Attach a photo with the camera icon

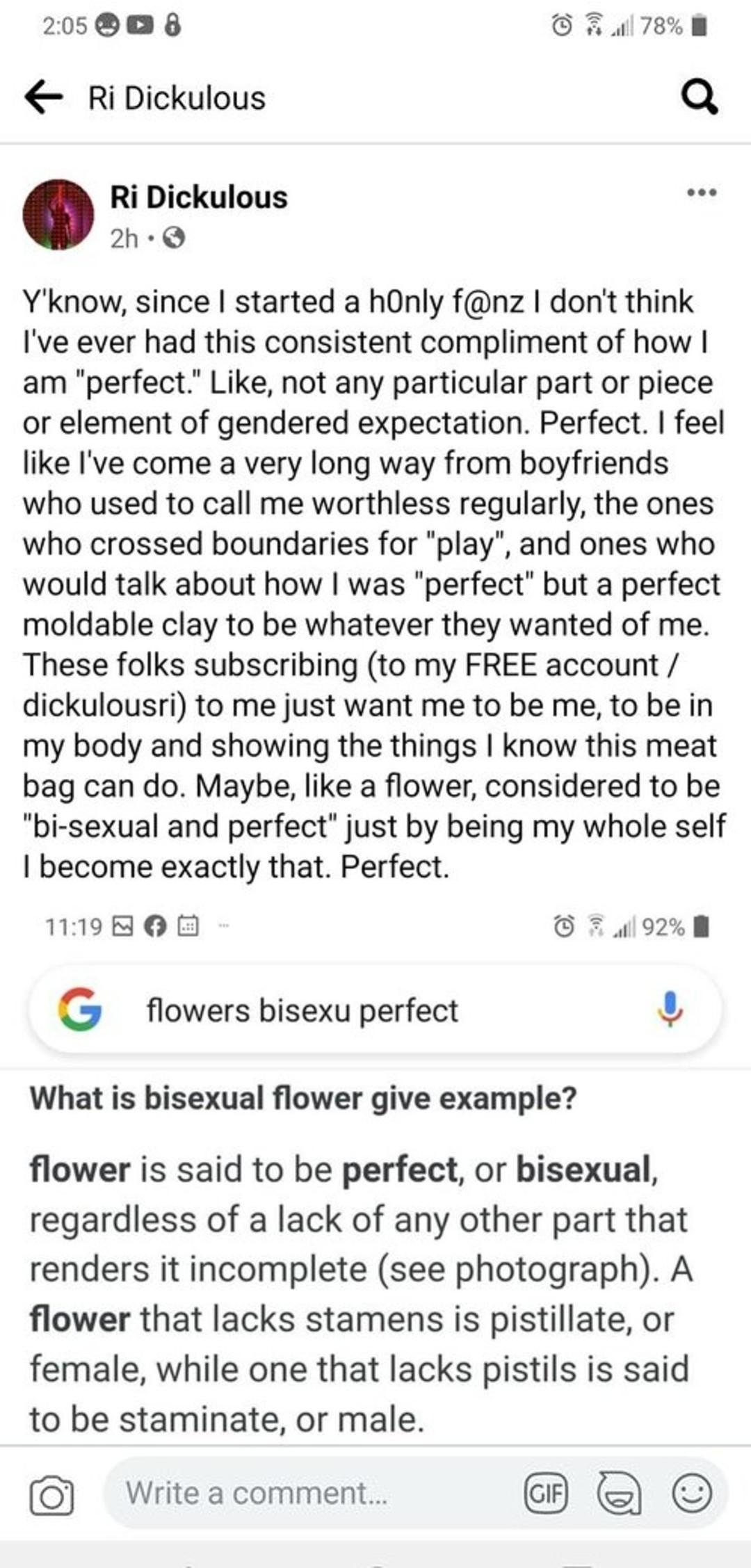click(51, 1494)
